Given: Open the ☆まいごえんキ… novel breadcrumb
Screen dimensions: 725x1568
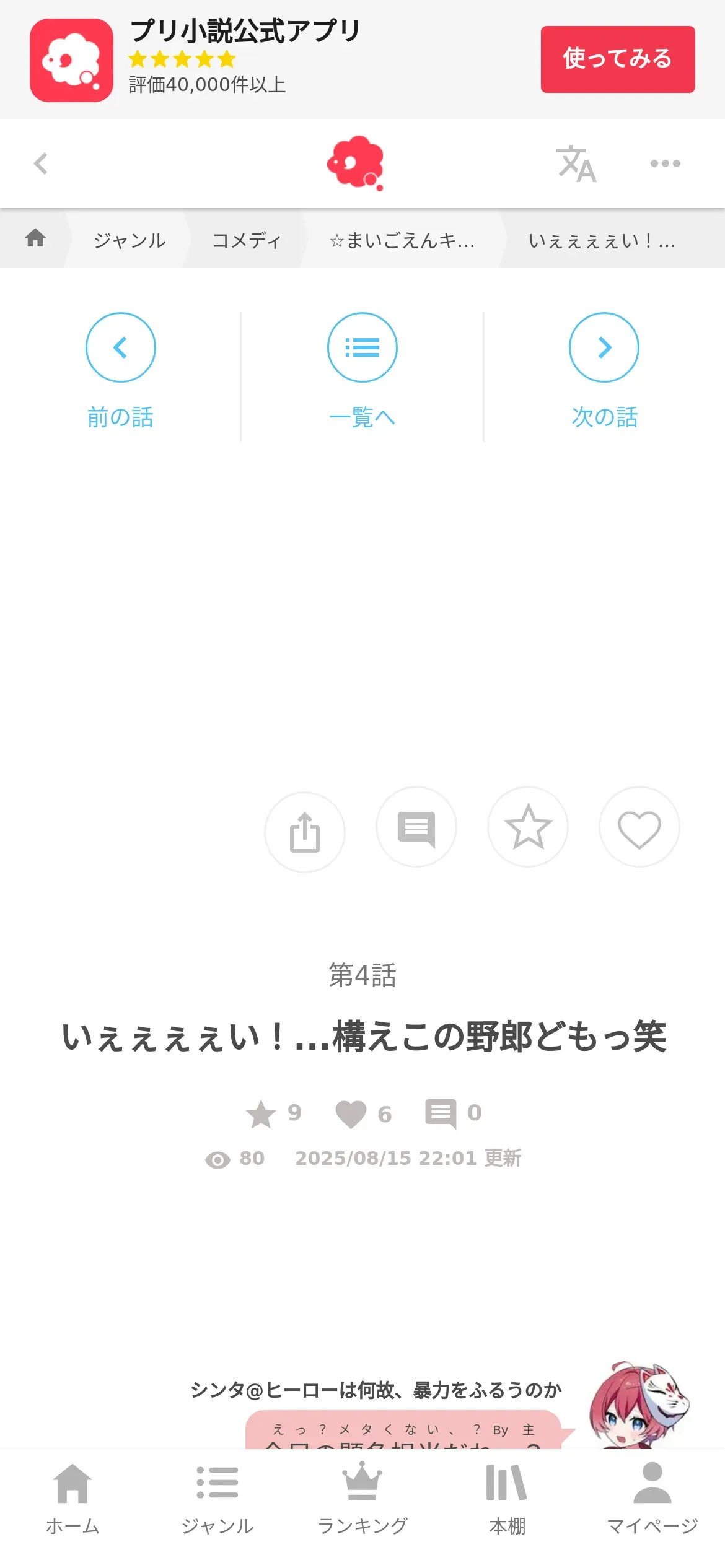Looking at the screenshot, I should pos(402,240).
